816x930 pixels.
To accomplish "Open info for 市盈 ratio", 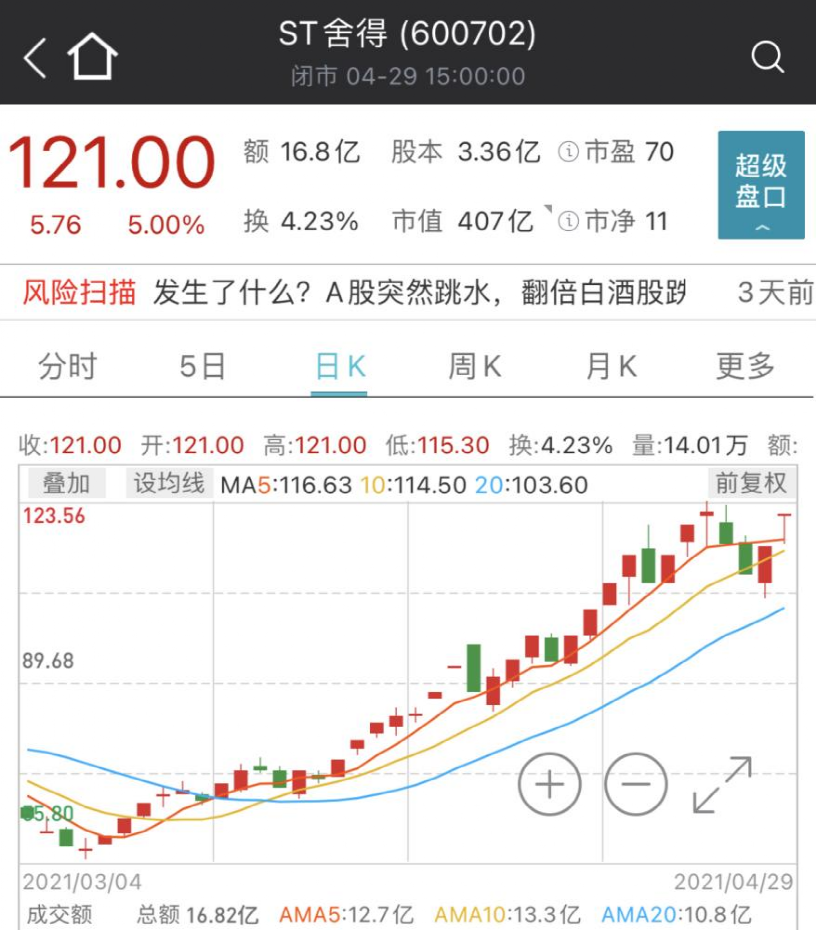I will 568,152.
